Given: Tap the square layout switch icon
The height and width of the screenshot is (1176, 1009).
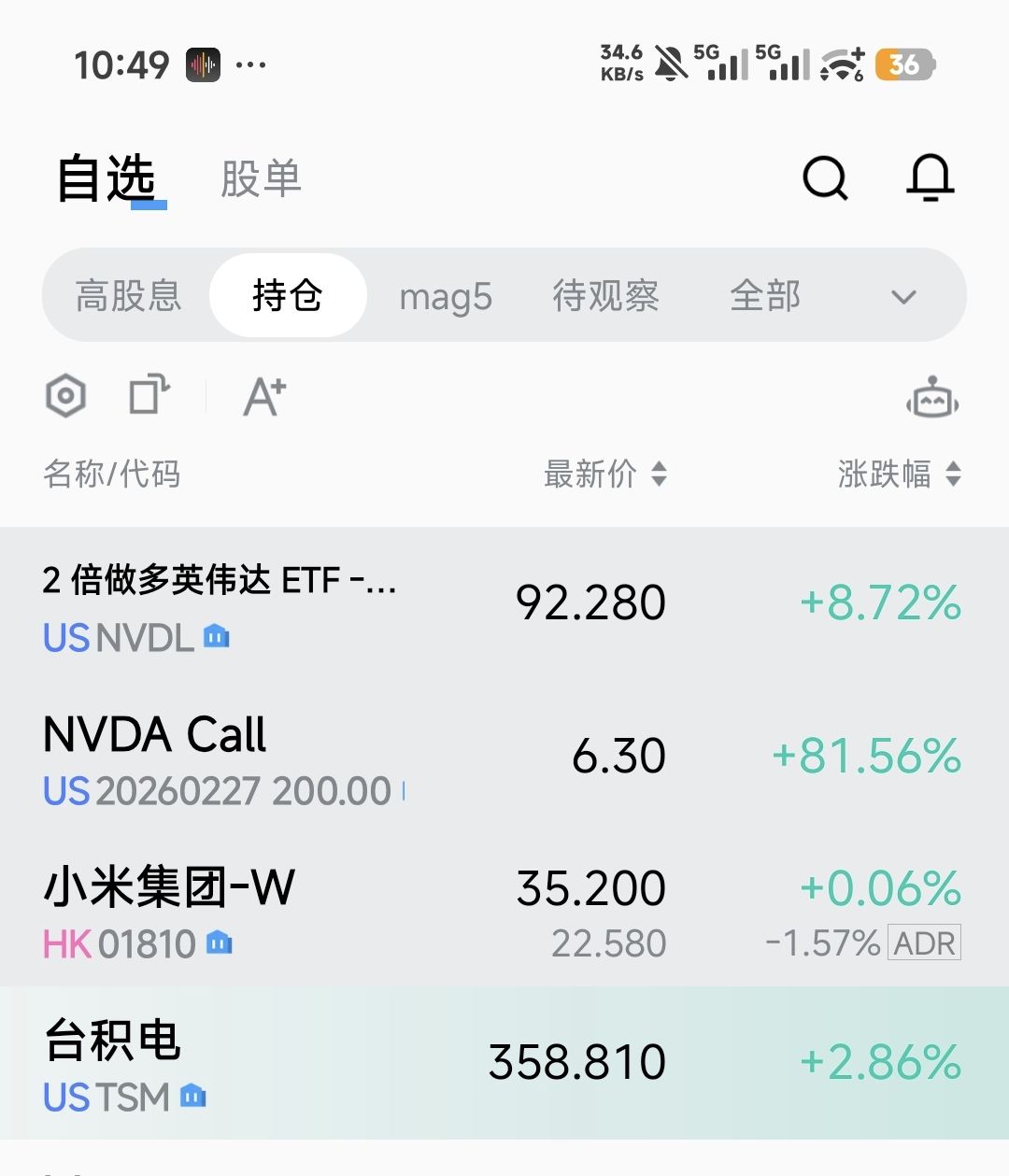Looking at the screenshot, I should pyautogui.click(x=149, y=395).
